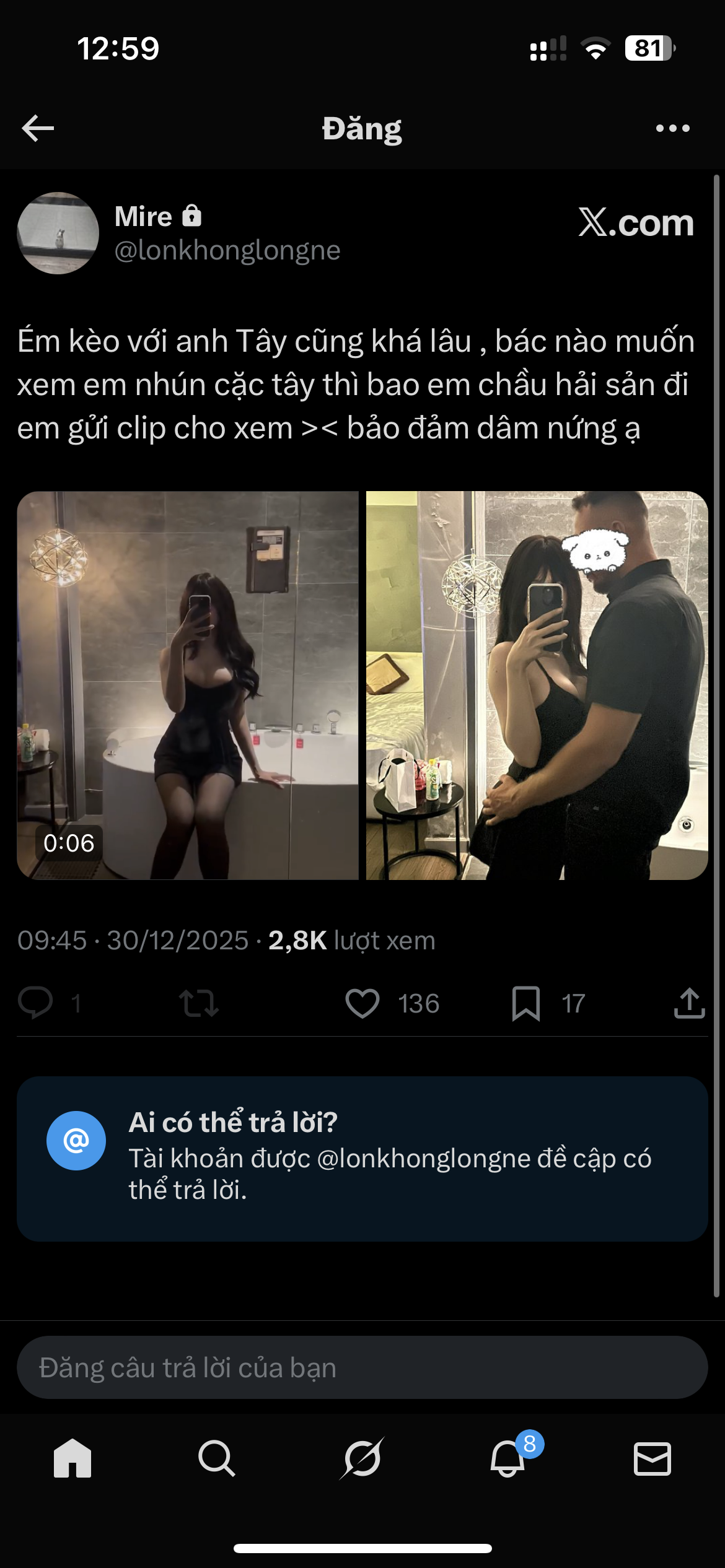Open the second photo in the post

point(537,685)
